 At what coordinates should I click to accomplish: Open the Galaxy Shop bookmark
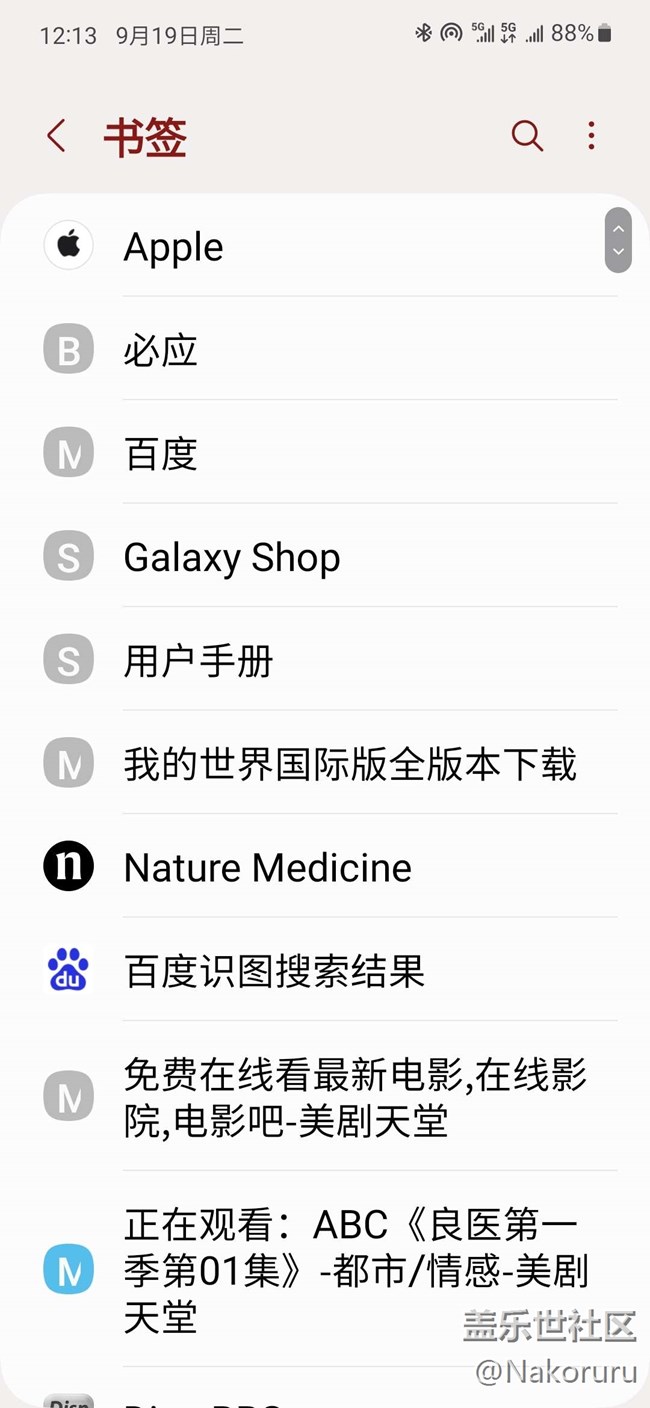click(x=325, y=557)
